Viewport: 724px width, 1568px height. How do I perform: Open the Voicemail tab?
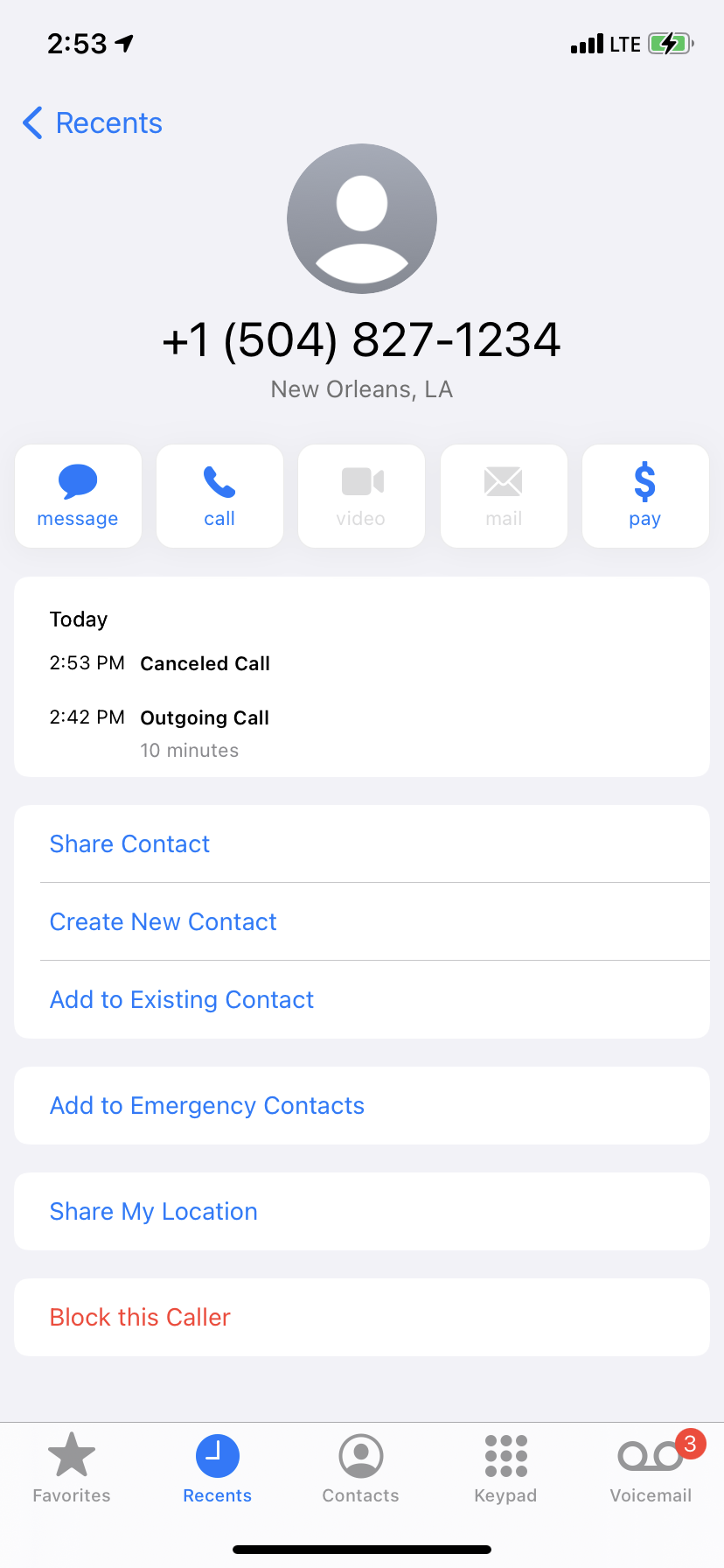(651, 1468)
